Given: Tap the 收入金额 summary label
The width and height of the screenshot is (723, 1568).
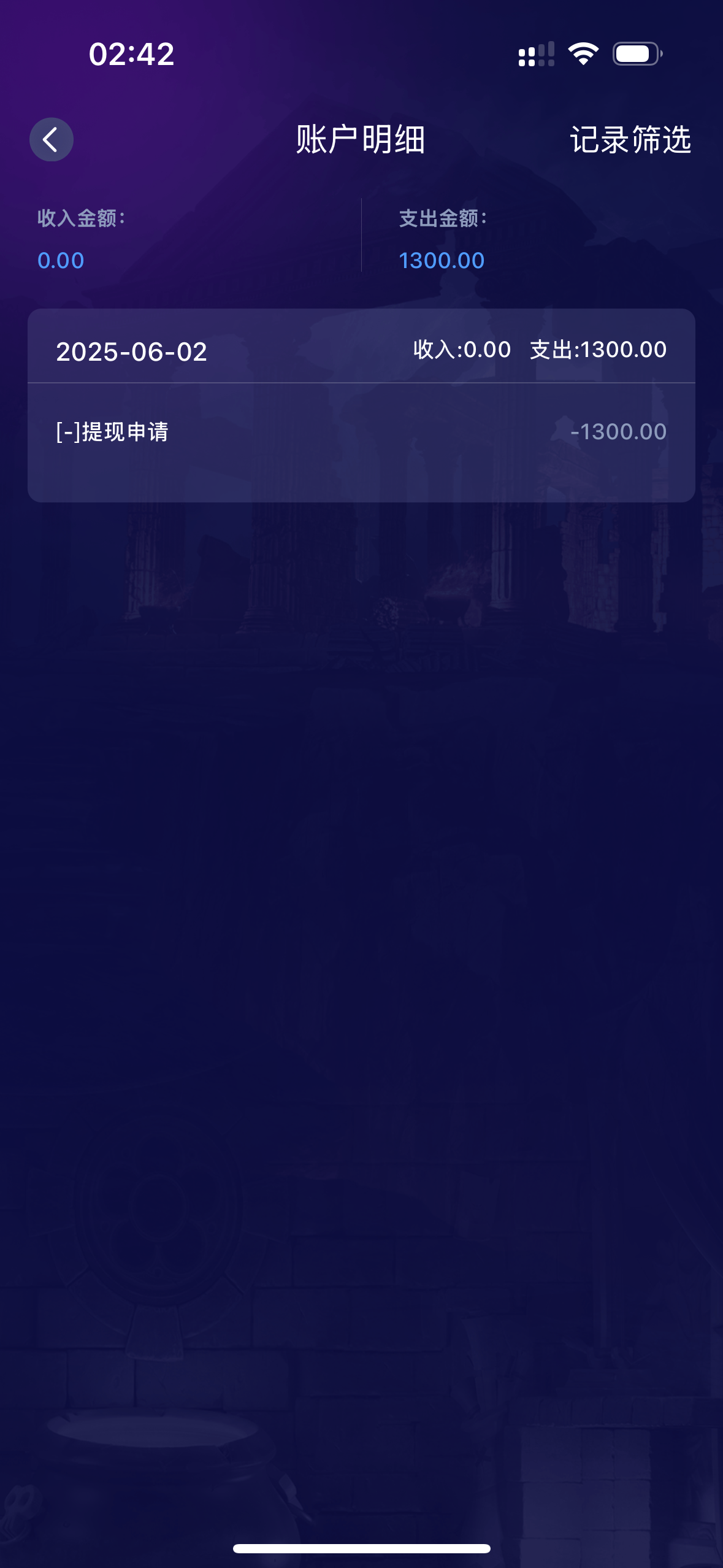Looking at the screenshot, I should pos(82,219).
